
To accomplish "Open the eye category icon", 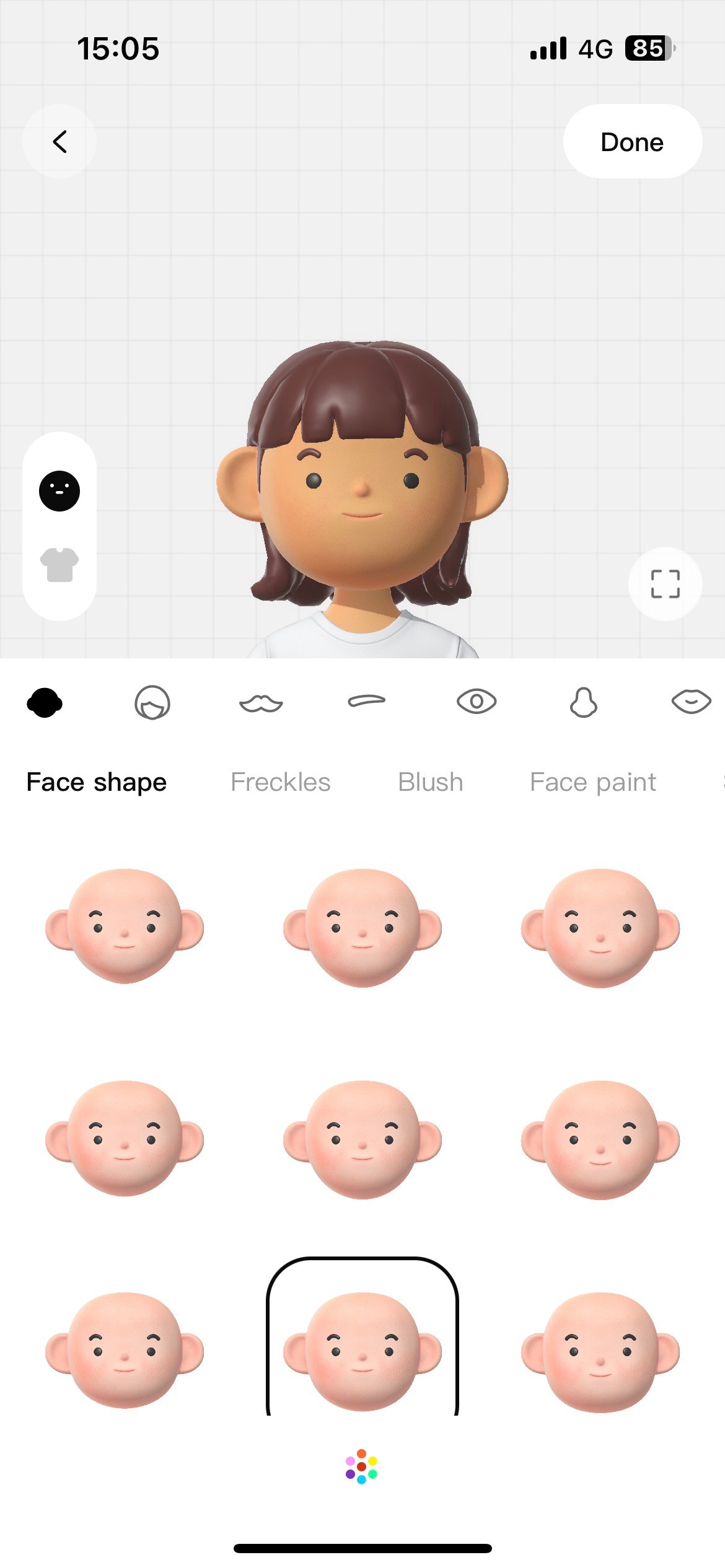I will [477, 702].
